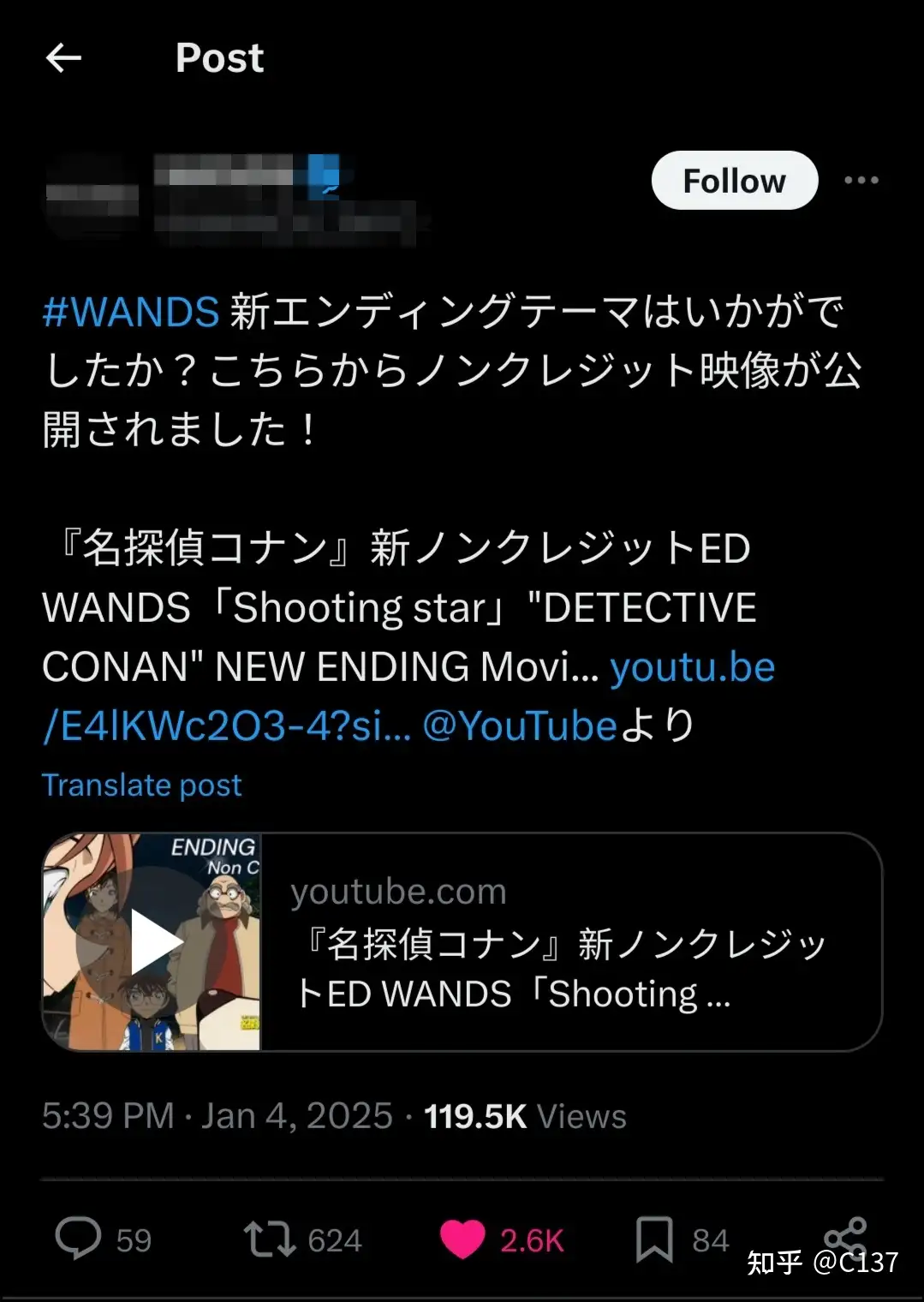Image resolution: width=924 pixels, height=1302 pixels.
Task: Open the post's three-dot overflow menu
Action: coord(861,181)
